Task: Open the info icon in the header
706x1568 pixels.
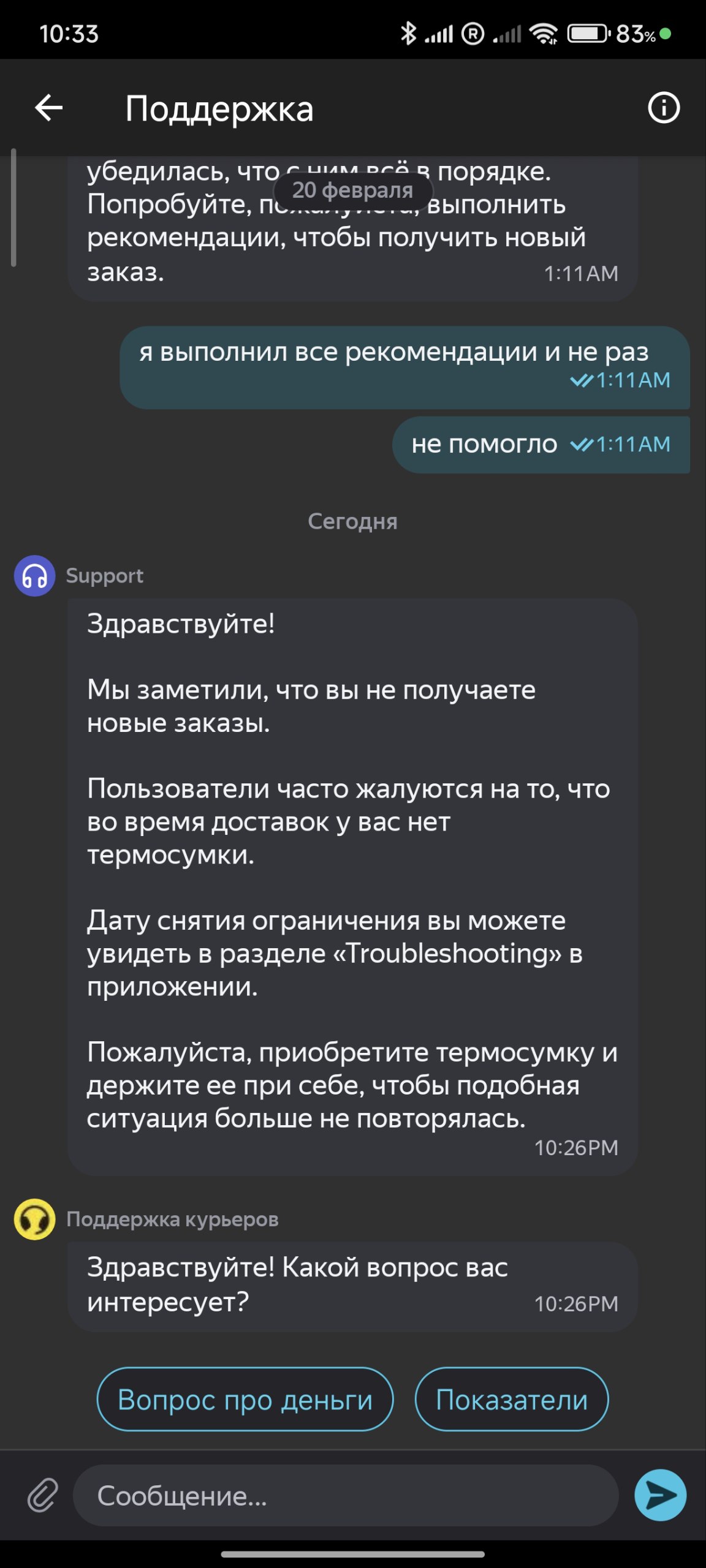Action: [x=664, y=108]
